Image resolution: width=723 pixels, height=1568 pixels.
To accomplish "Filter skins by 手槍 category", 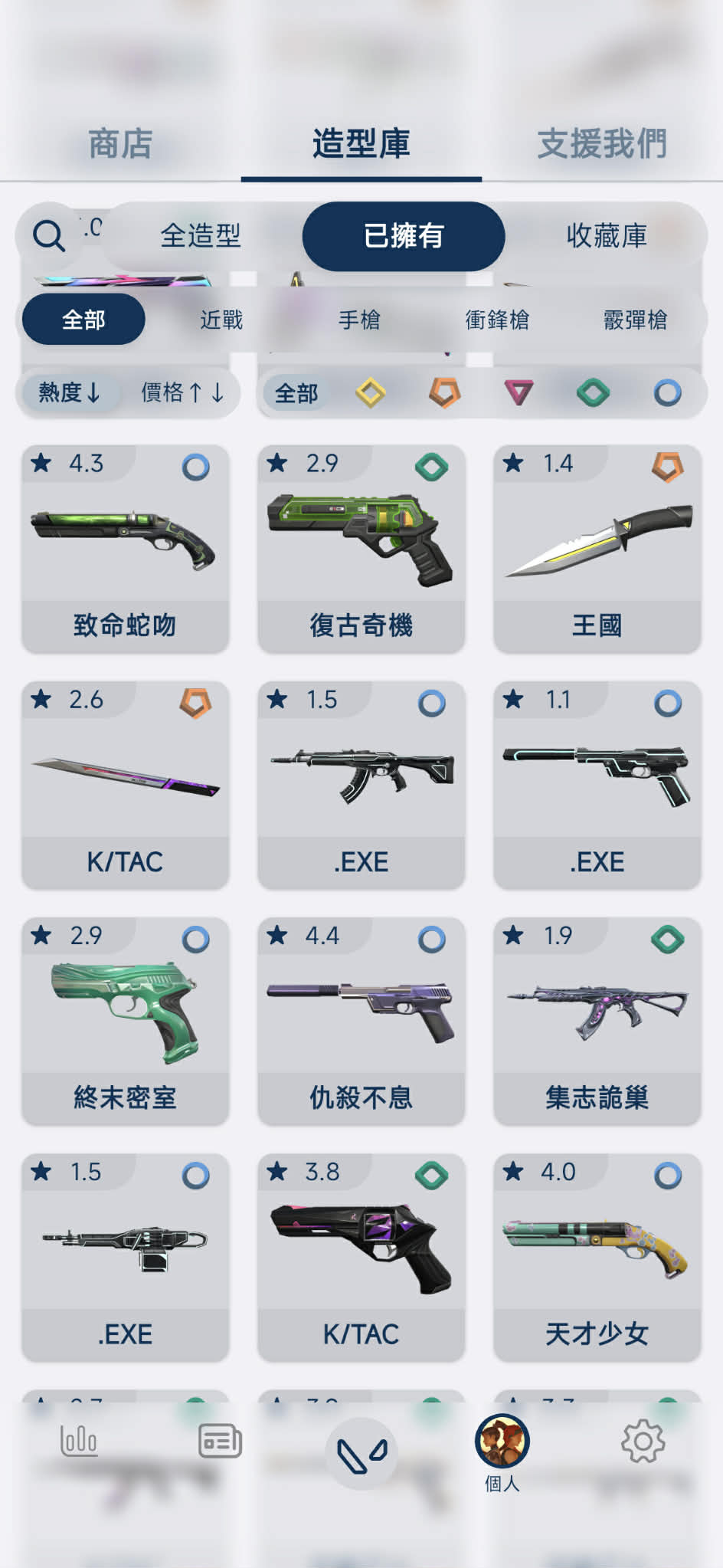I will point(359,320).
